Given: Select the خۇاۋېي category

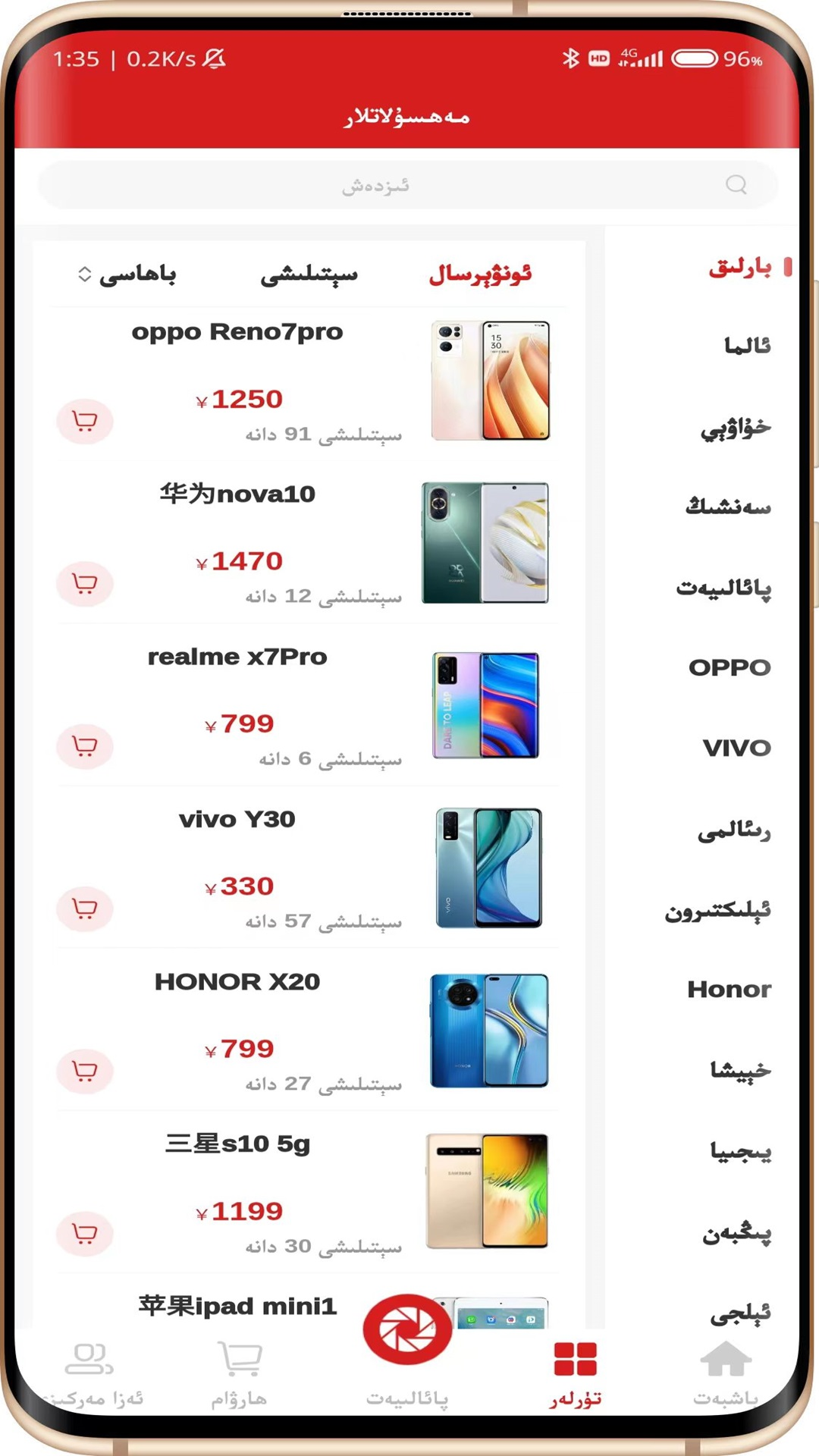Looking at the screenshot, I should pyautogui.click(x=735, y=429).
